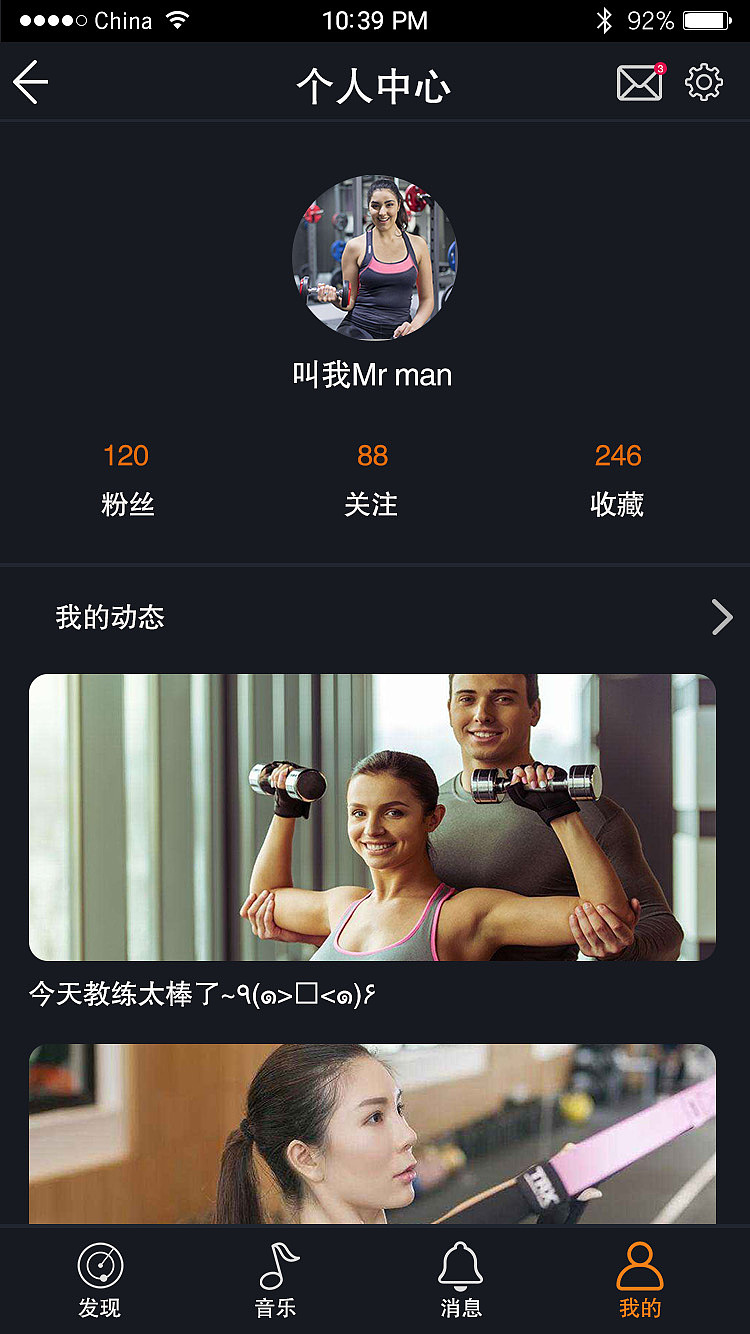This screenshot has width=750, height=1334.
Task: Tap the battery indicator in the status bar
Action: (707, 18)
